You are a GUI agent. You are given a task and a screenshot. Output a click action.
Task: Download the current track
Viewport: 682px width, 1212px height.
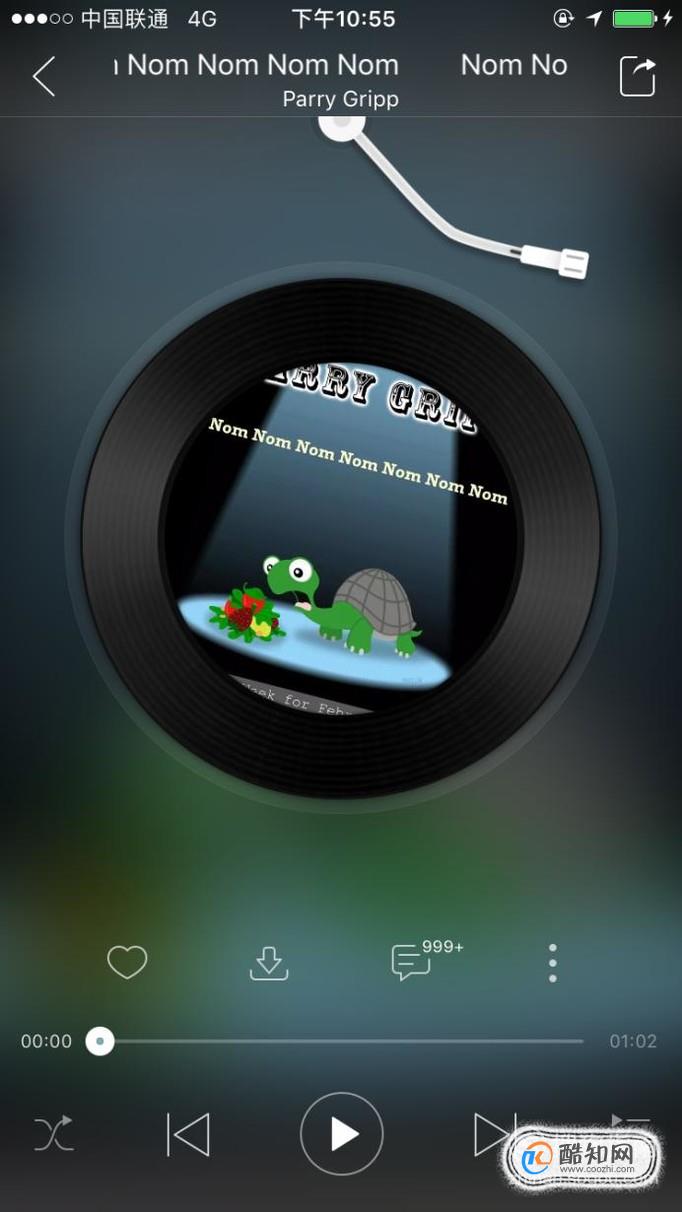pyautogui.click(x=268, y=963)
